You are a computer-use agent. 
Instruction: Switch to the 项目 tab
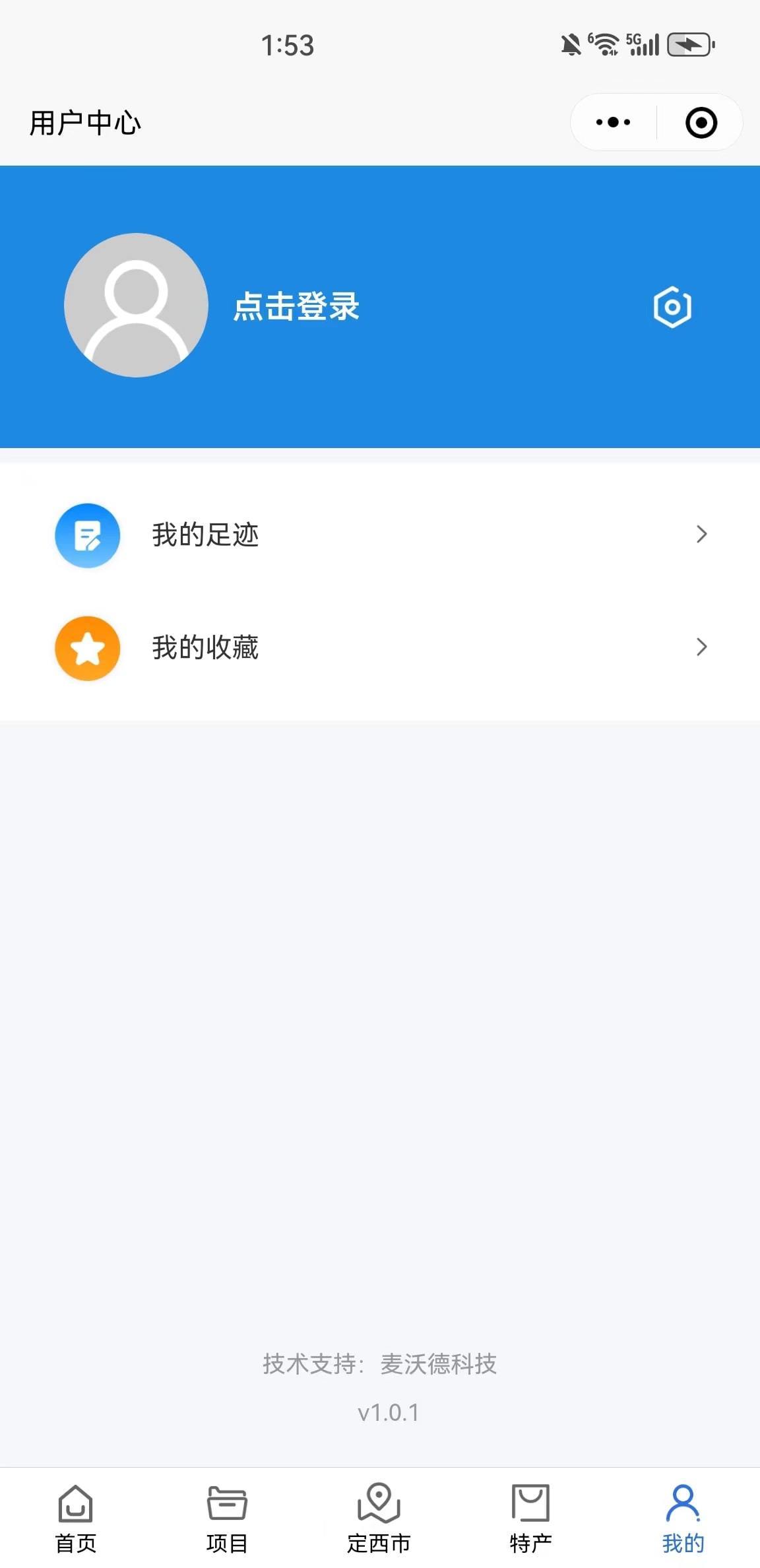pos(227,1519)
